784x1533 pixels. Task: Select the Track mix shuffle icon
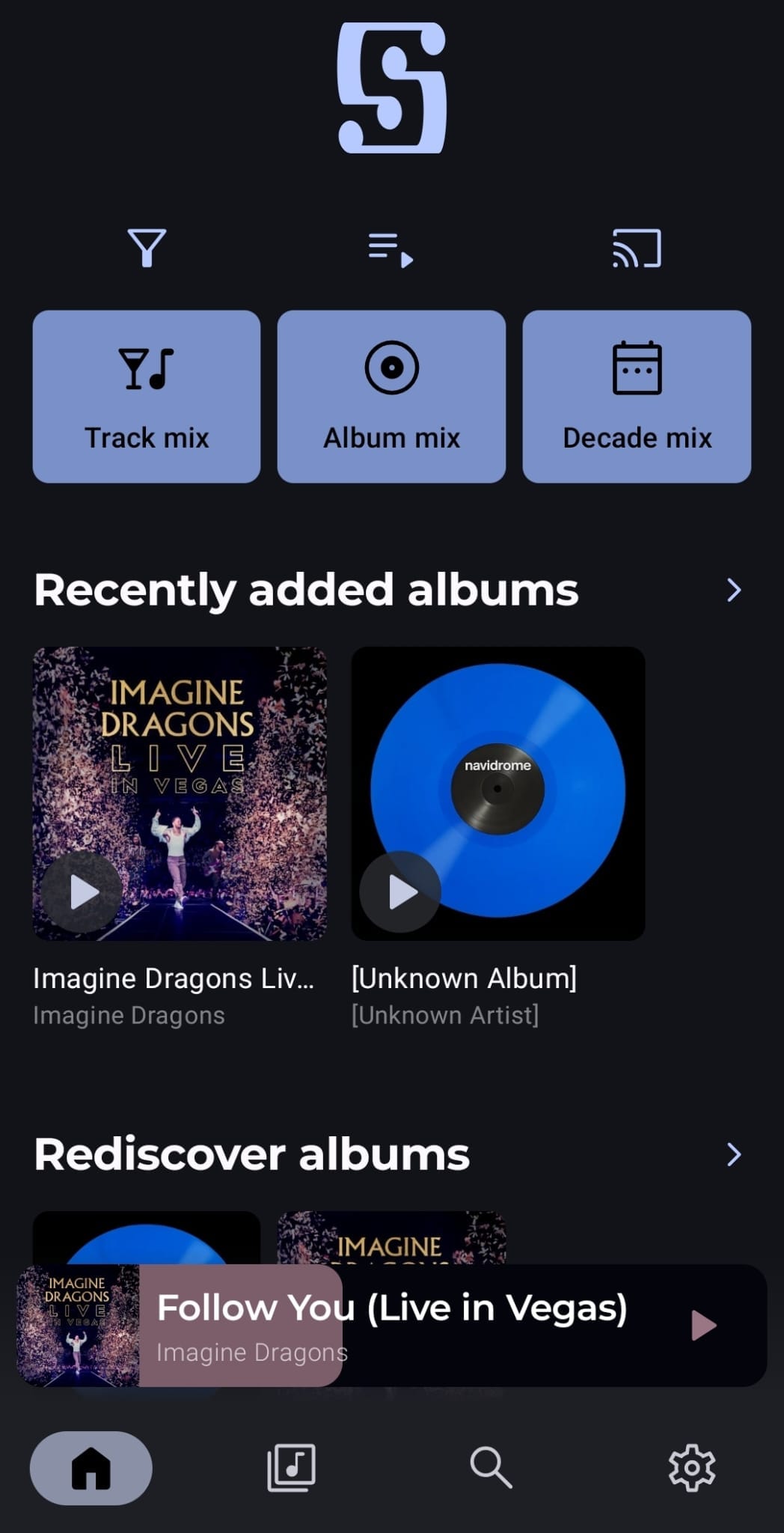click(147, 367)
